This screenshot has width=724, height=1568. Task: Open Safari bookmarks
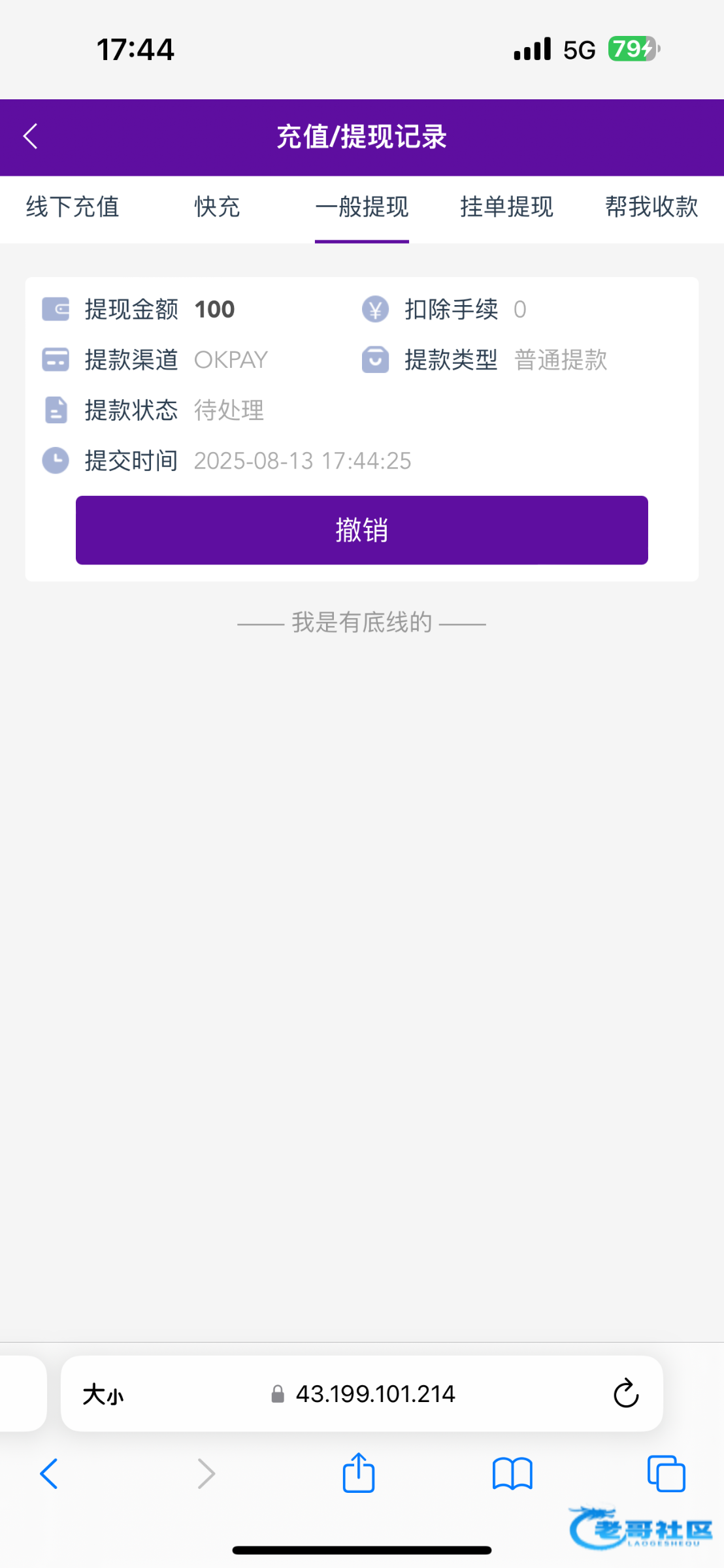click(512, 1474)
